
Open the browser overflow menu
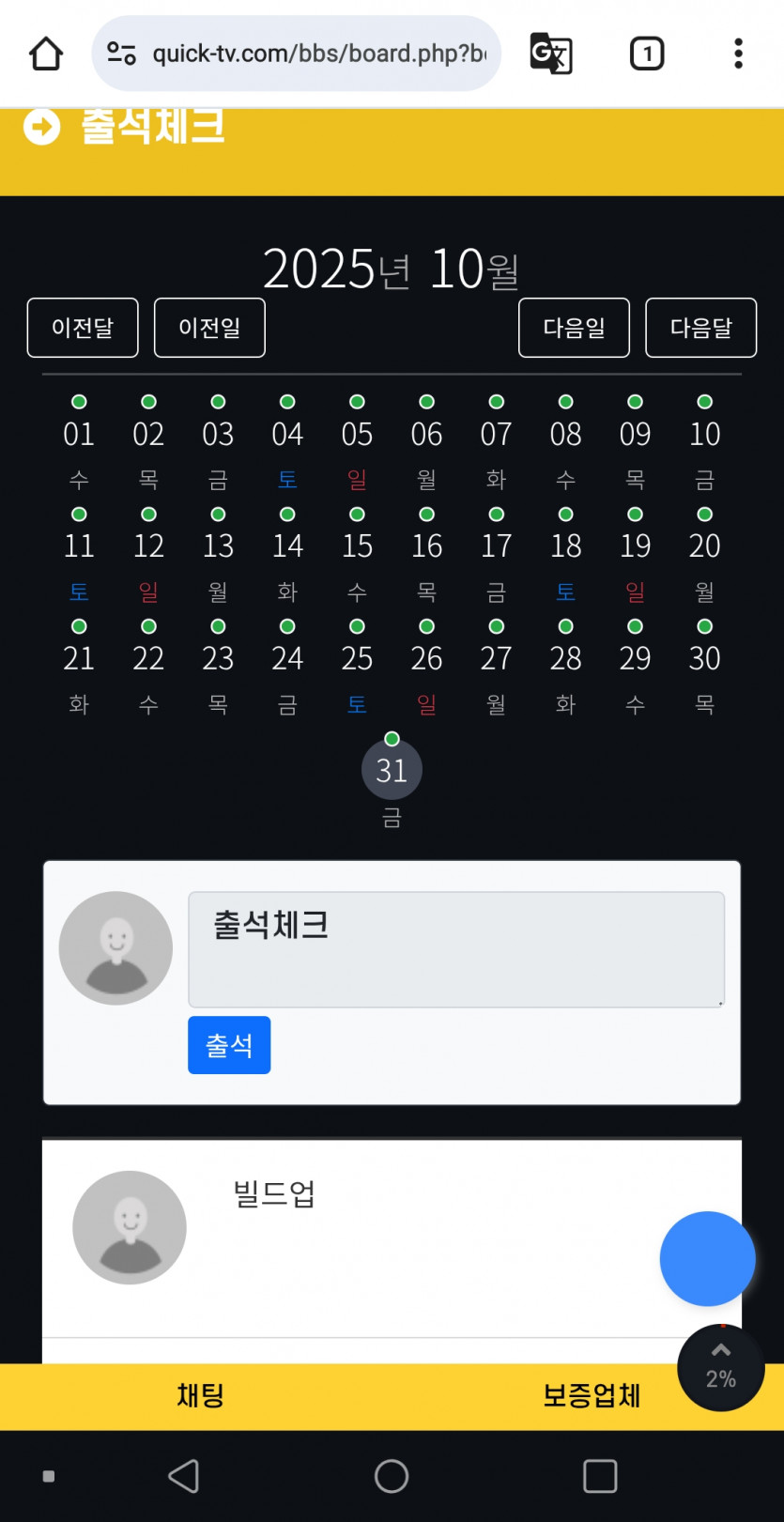click(x=739, y=54)
